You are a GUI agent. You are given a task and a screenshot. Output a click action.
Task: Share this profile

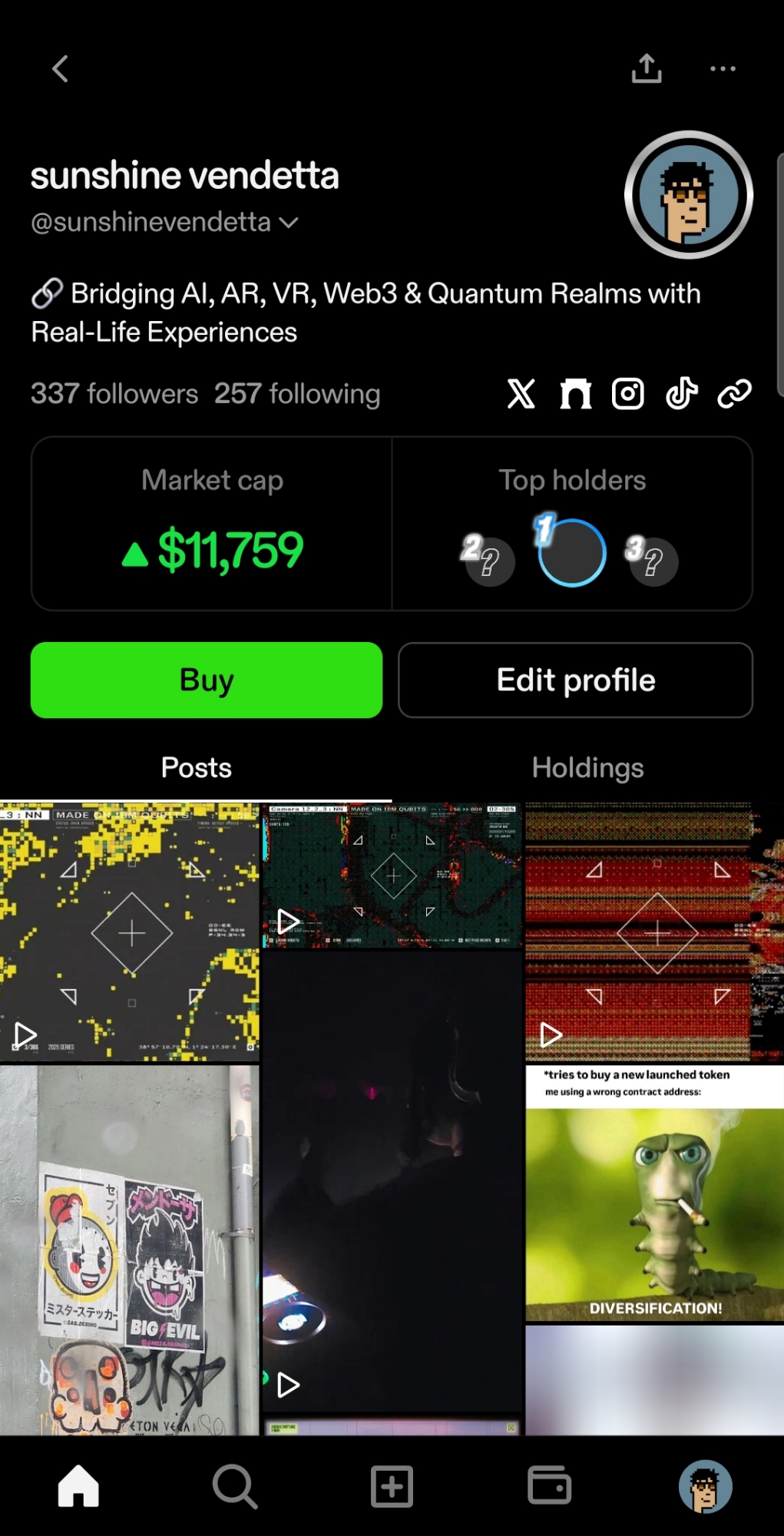pos(647,68)
